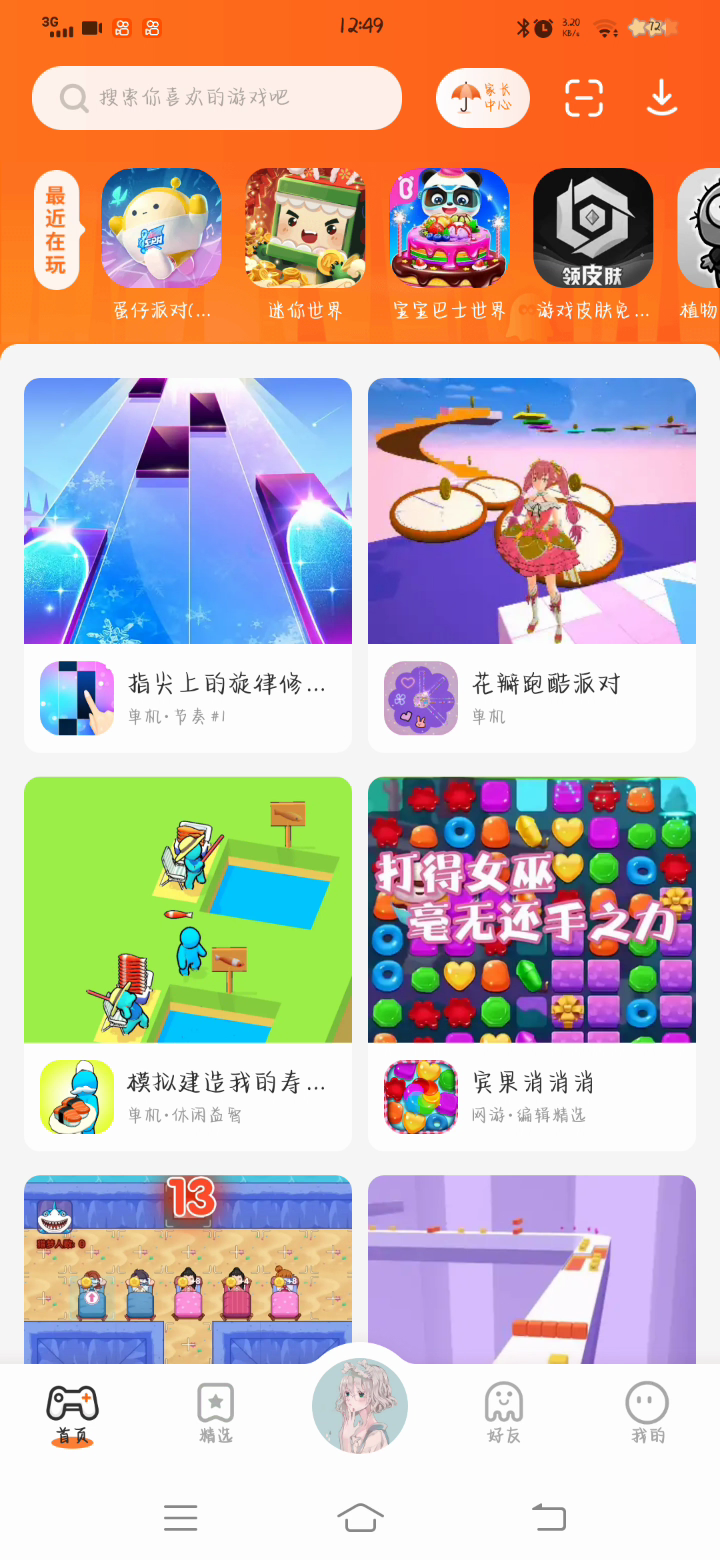The image size is (720, 1560).
Task: Tap the center avatar button in bottom bar
Action: [360, 1406]
